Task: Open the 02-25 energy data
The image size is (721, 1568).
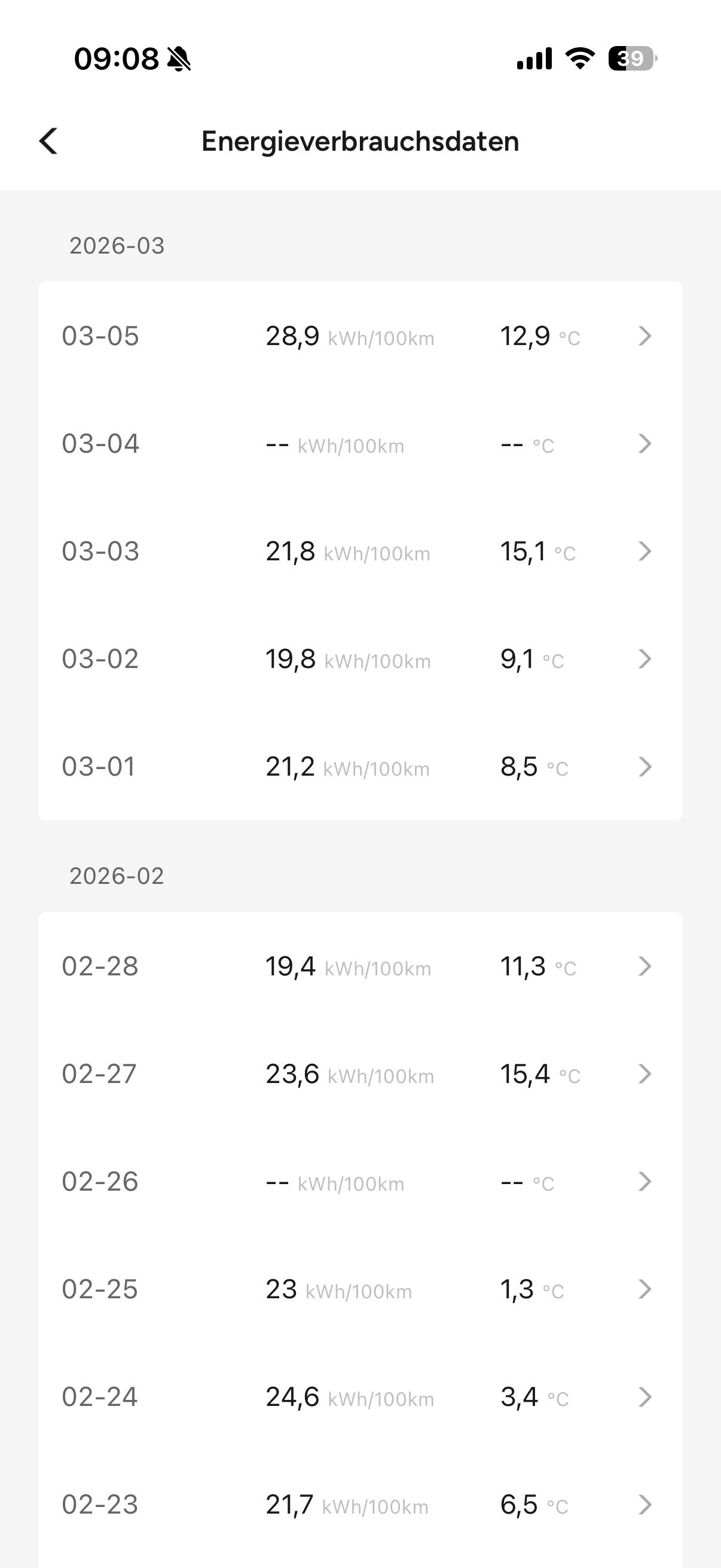Action: (x=359, y=1290)
